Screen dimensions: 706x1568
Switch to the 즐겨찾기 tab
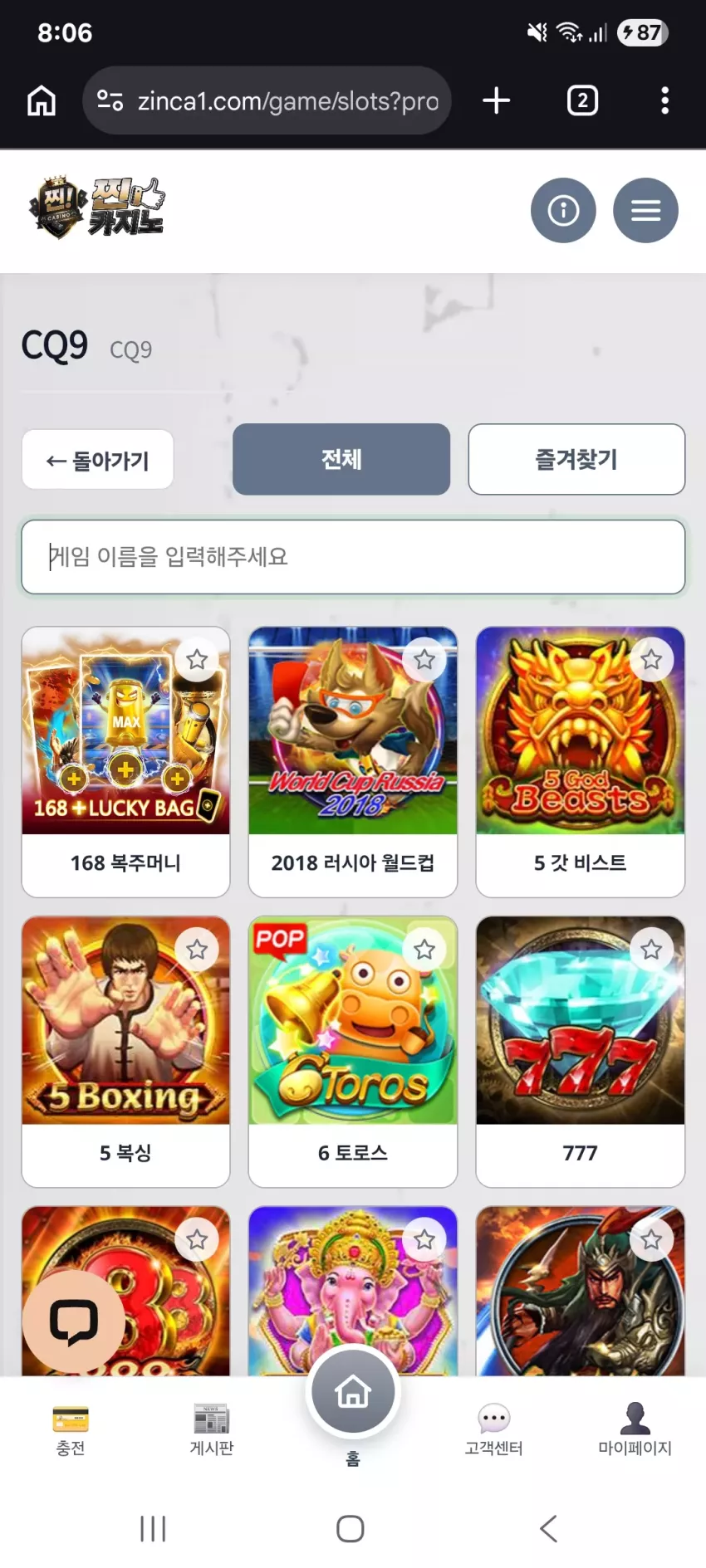(x=576, y=459)
